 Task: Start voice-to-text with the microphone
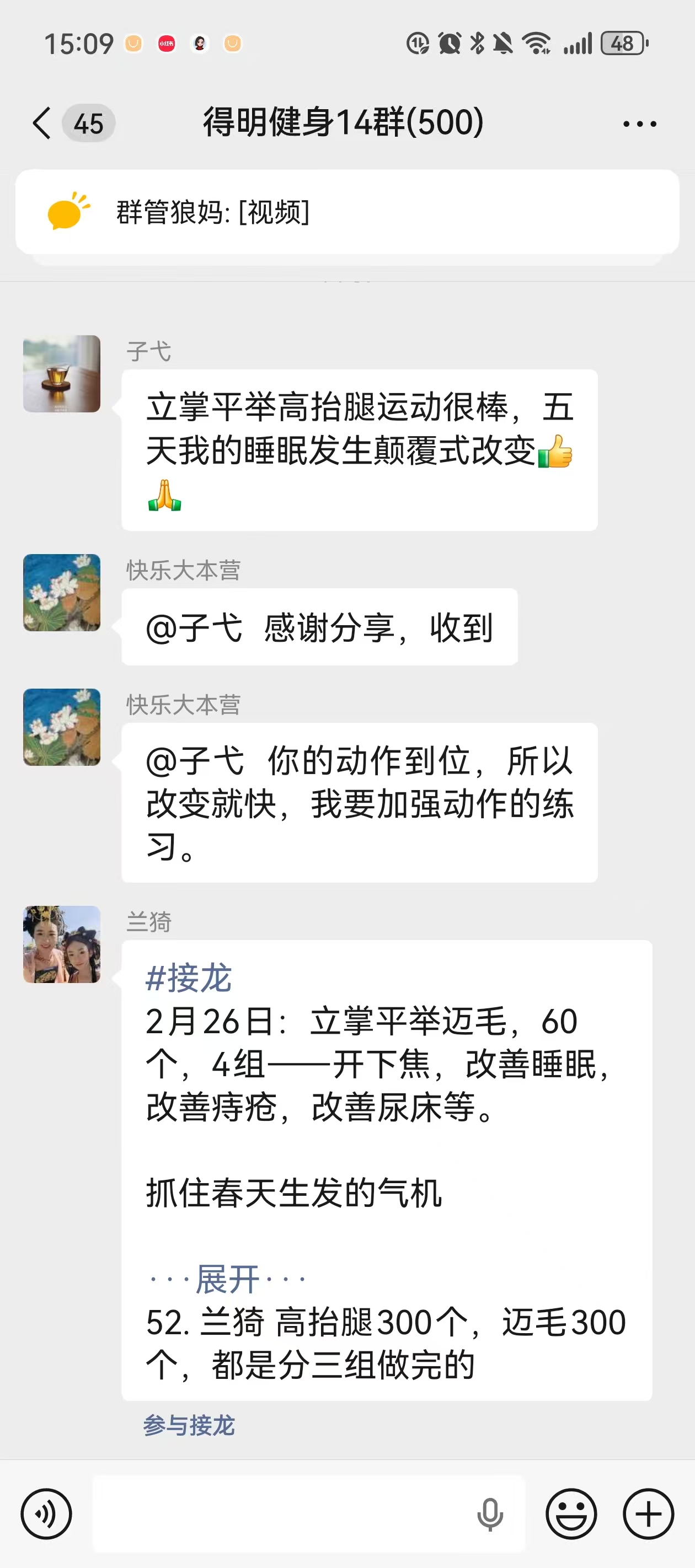pyautogui.click(x=490, y=1514)
